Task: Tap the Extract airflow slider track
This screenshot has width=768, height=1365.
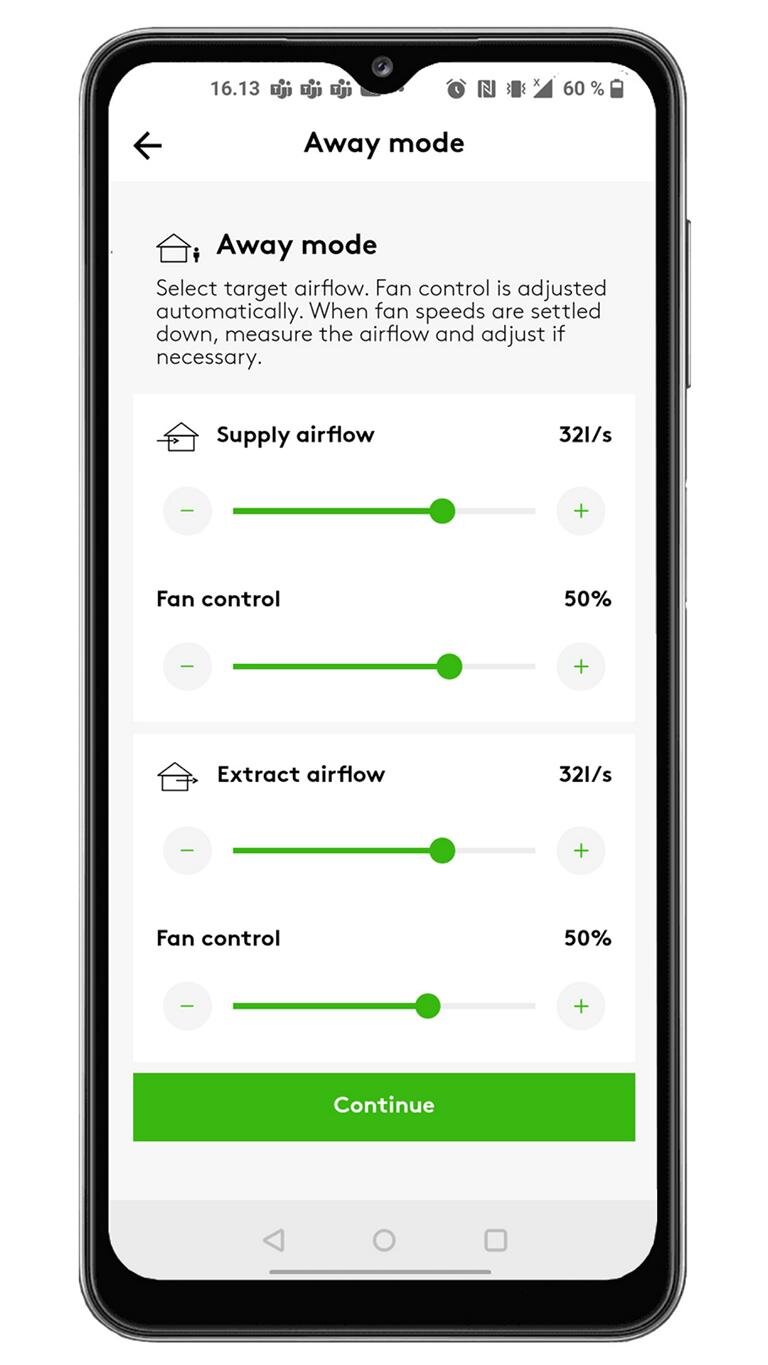Action: click(384, 851)
